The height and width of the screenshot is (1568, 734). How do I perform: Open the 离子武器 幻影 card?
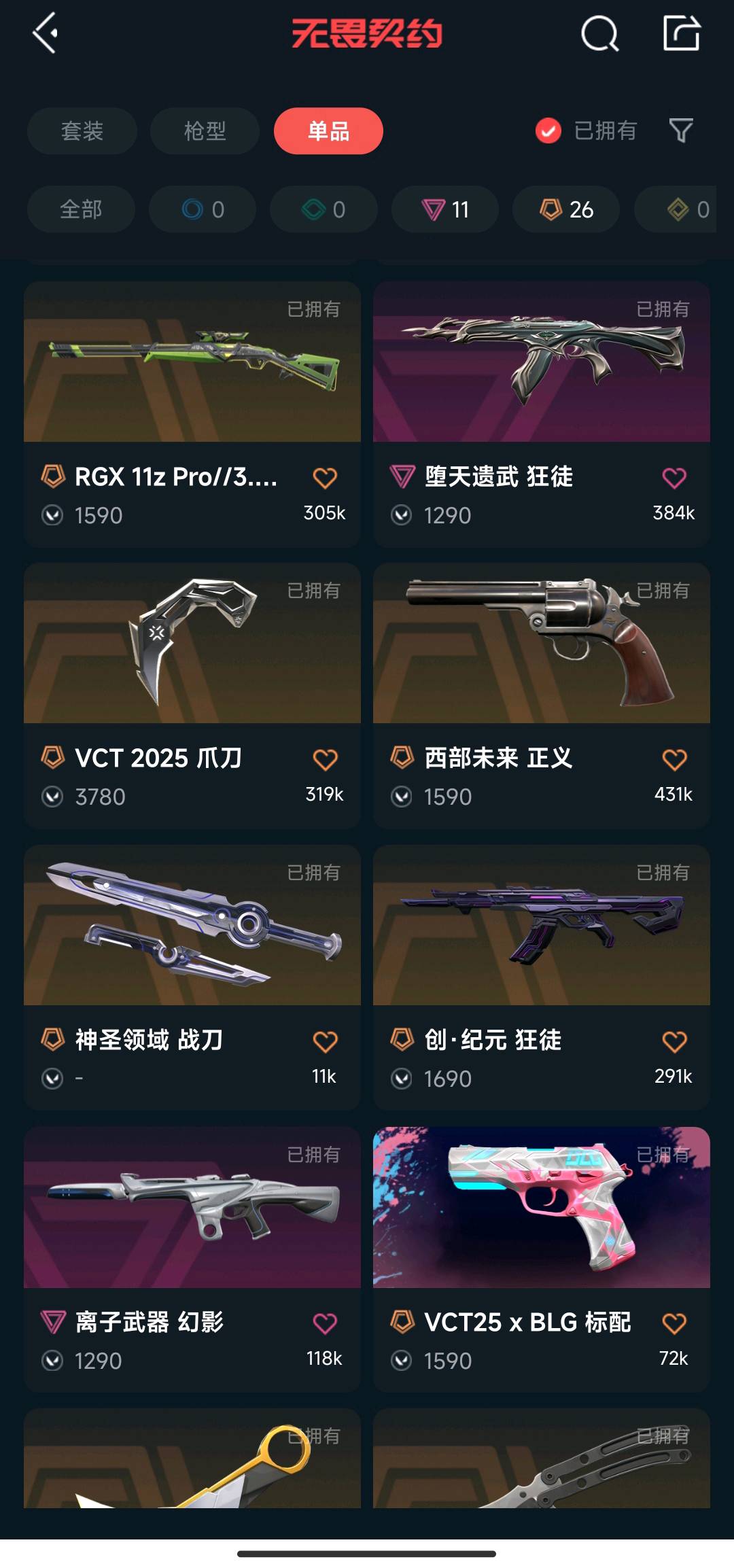(192, 1227)
